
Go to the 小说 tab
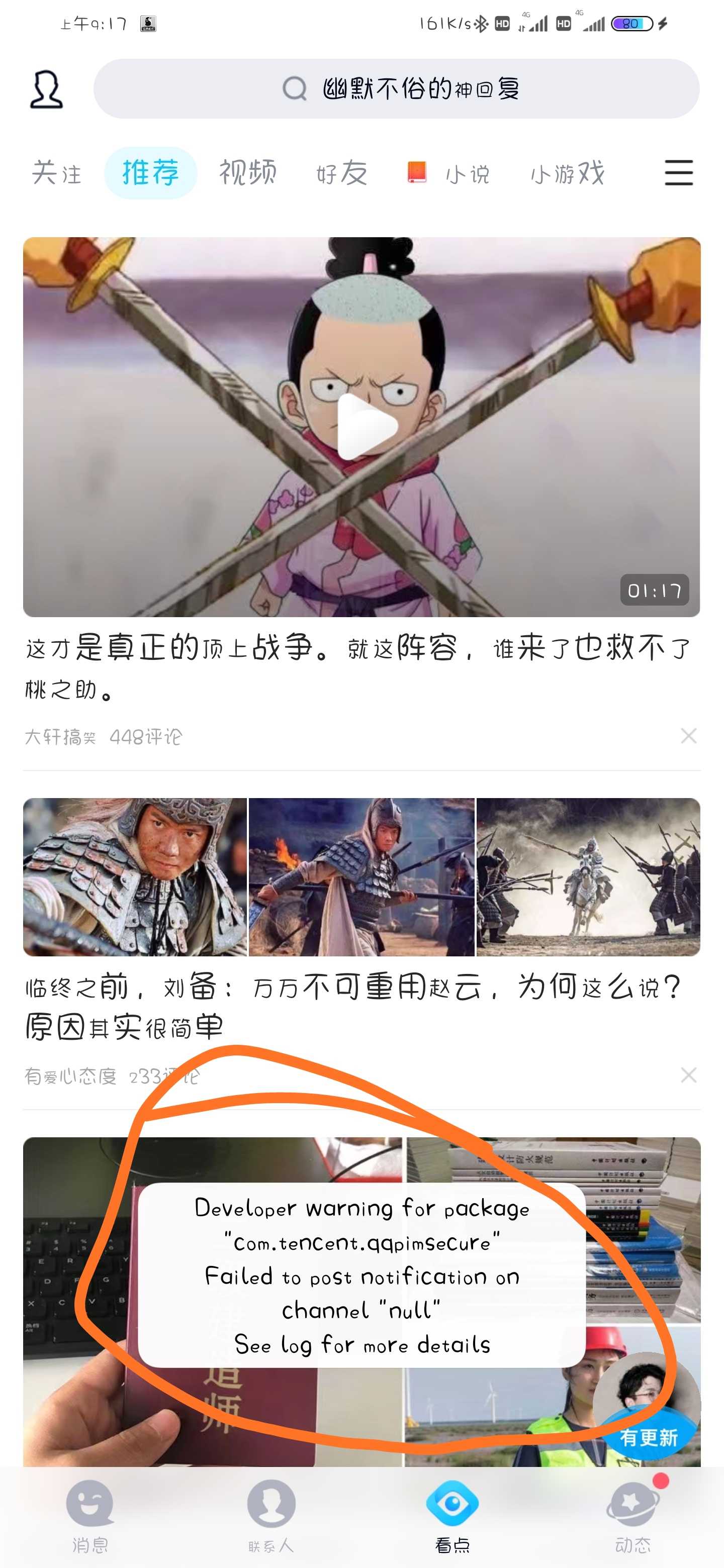point(449,173)
